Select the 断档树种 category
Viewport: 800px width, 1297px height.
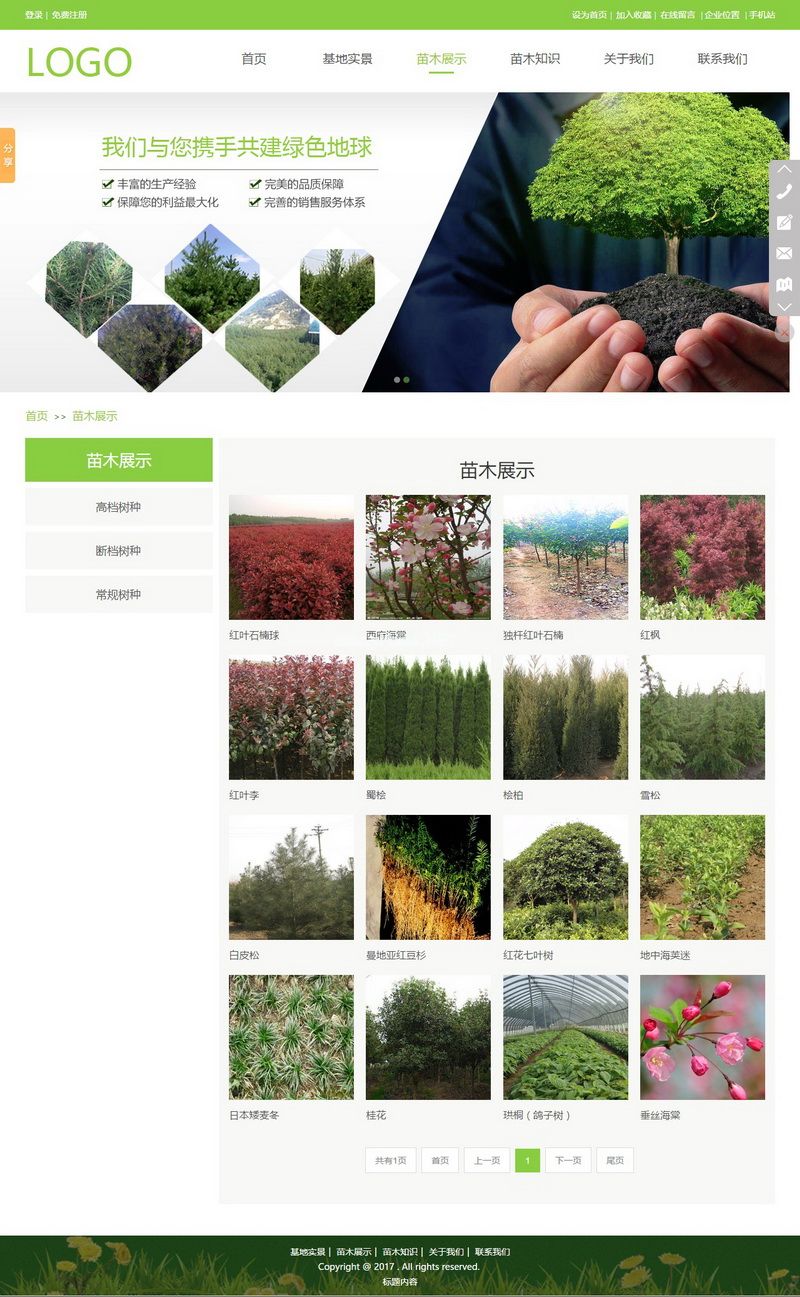118,551
